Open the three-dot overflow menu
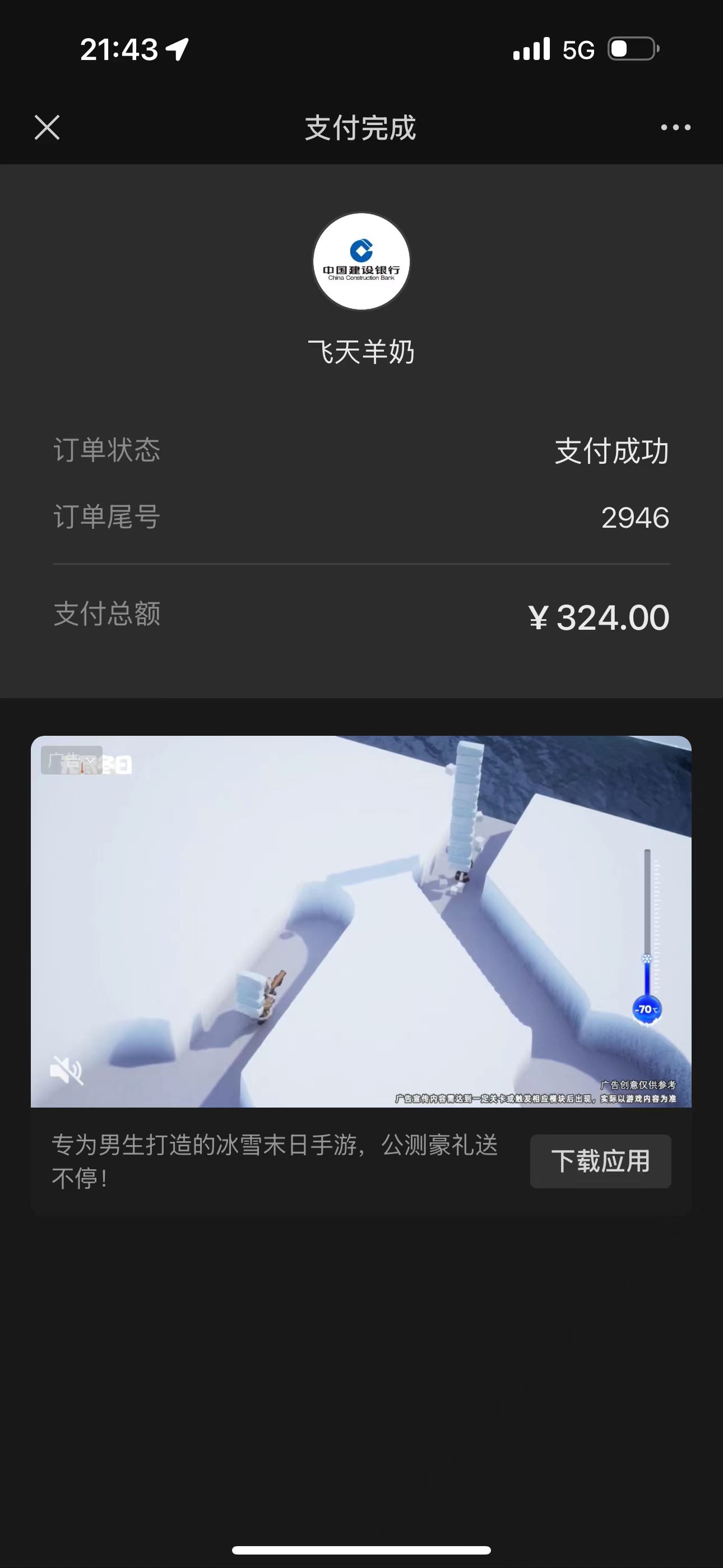 click(x=675, y=127)
